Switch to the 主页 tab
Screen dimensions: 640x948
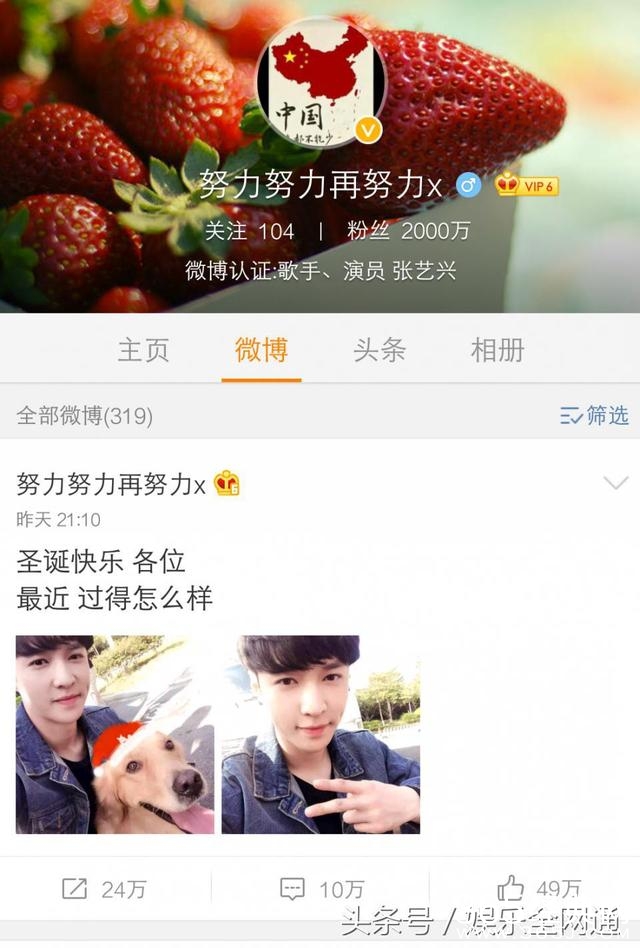(144, 350)
